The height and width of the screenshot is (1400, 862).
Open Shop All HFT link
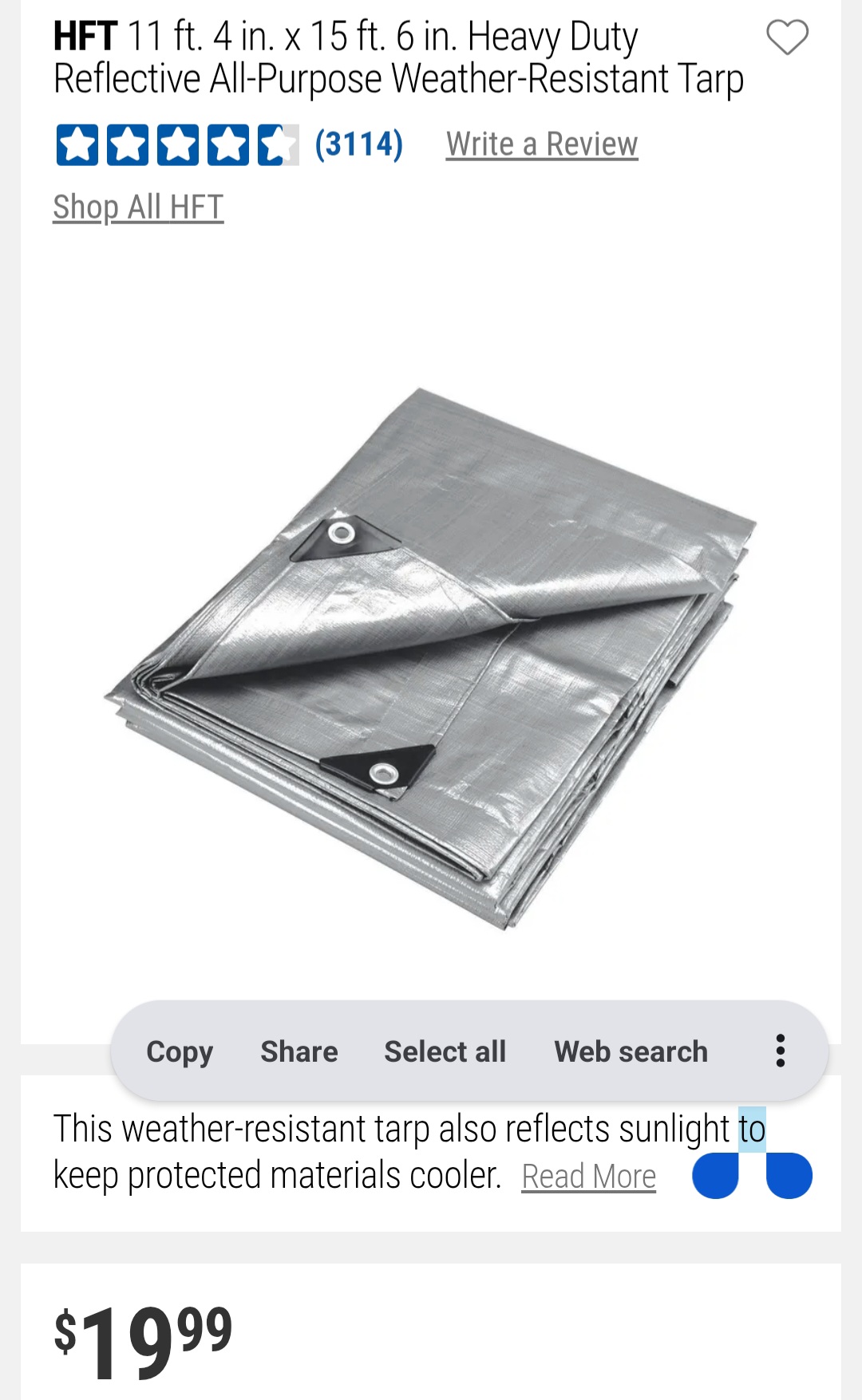coord(138,207)
